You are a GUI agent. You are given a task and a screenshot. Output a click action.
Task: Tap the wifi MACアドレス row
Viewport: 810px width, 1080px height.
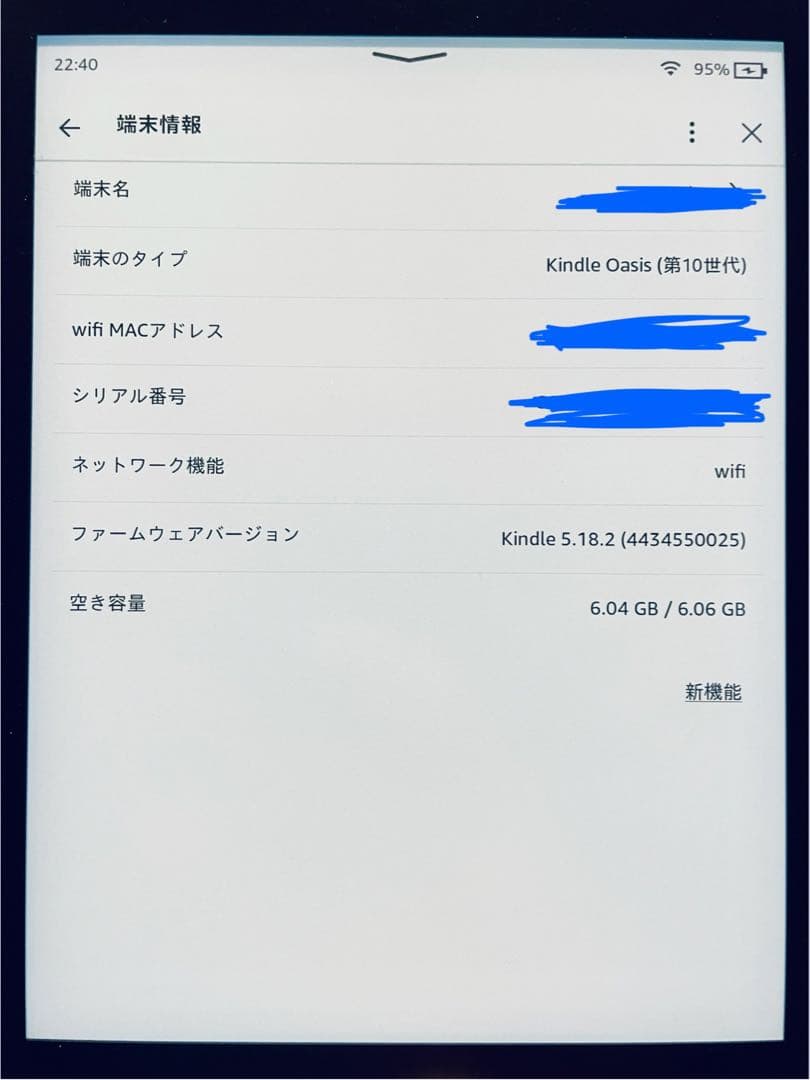[x=400, y=330]
